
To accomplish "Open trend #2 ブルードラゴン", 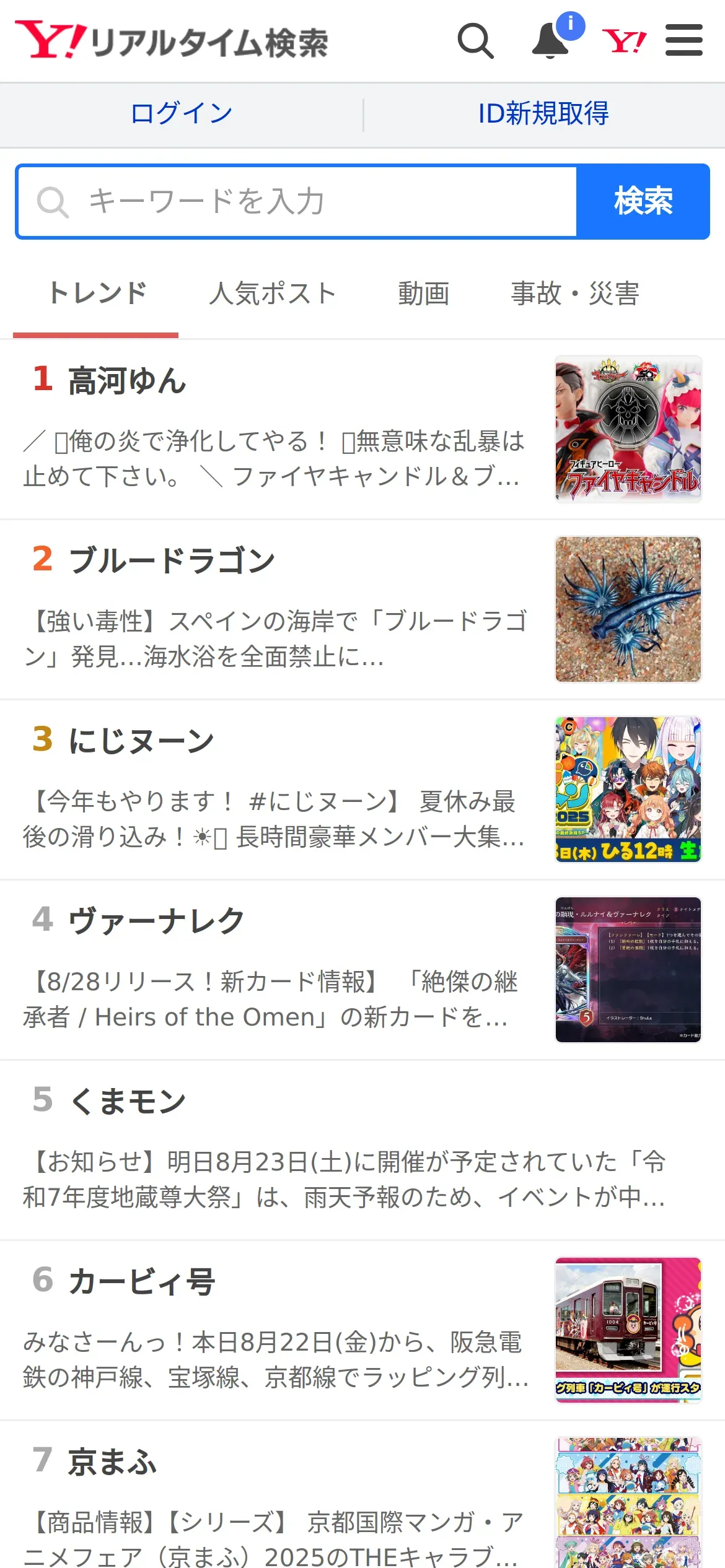I will click(172, 560).
